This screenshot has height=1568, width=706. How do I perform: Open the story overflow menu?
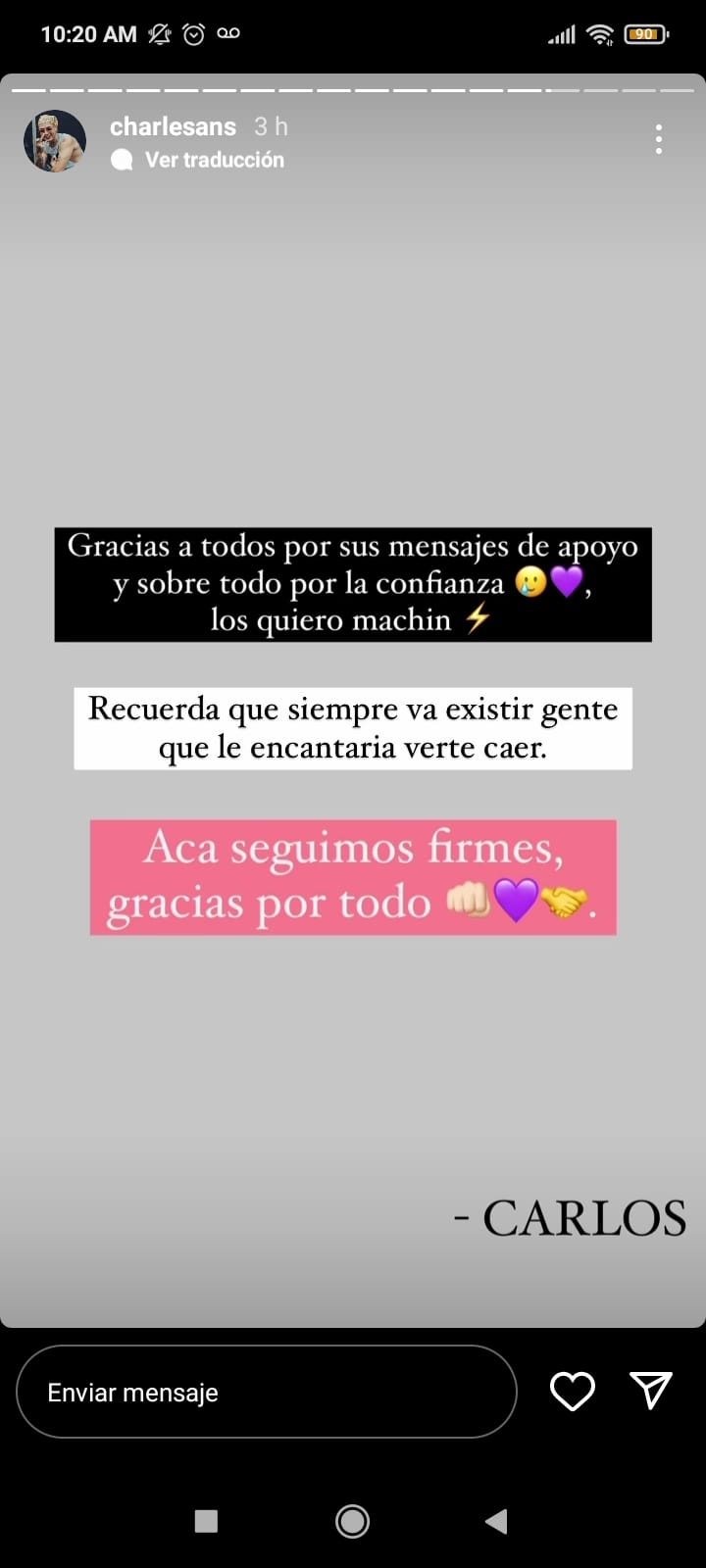click(x=659, y=139)
